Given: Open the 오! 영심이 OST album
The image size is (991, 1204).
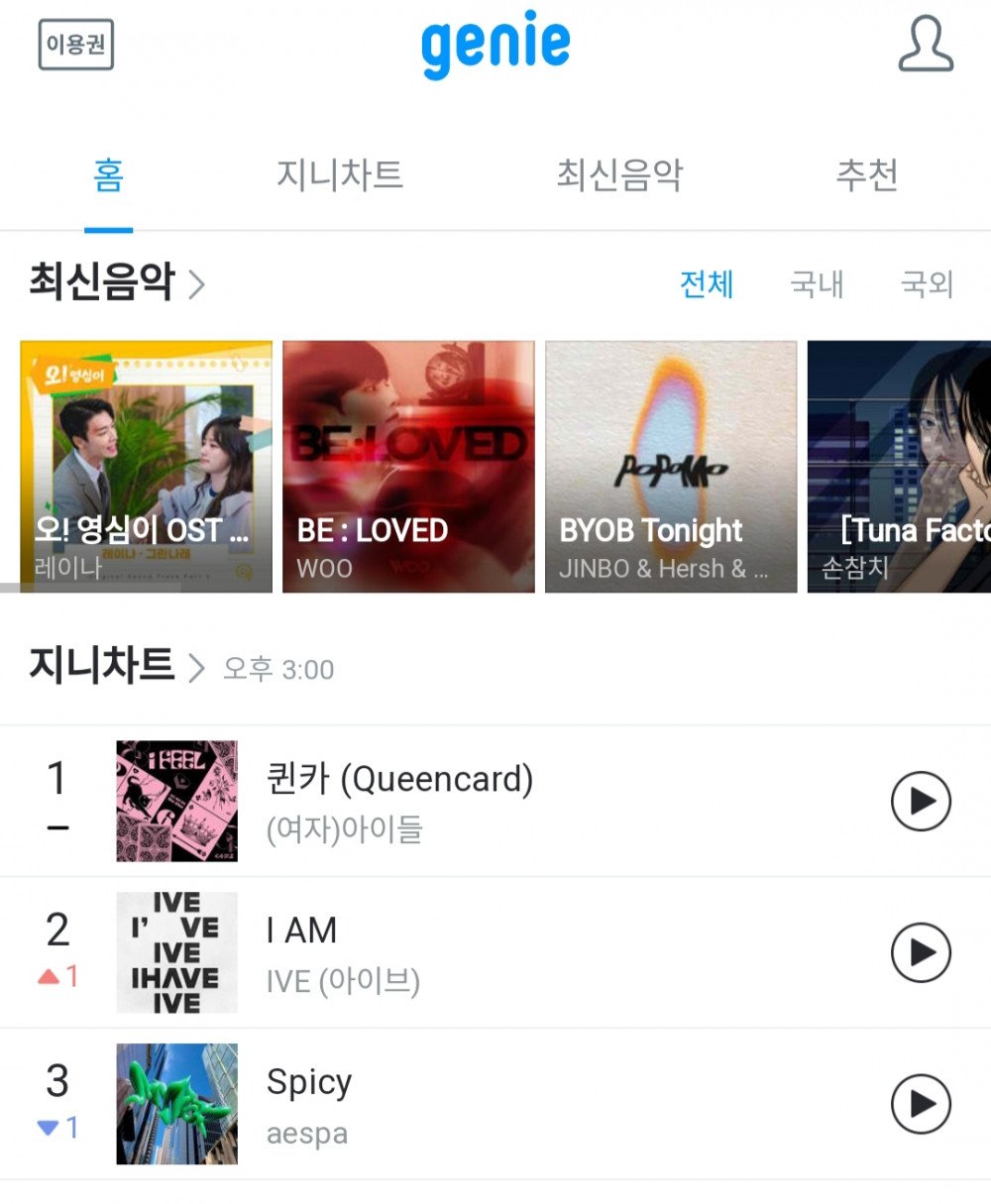Looking at the screenshot, I should (x=146, y=467).
